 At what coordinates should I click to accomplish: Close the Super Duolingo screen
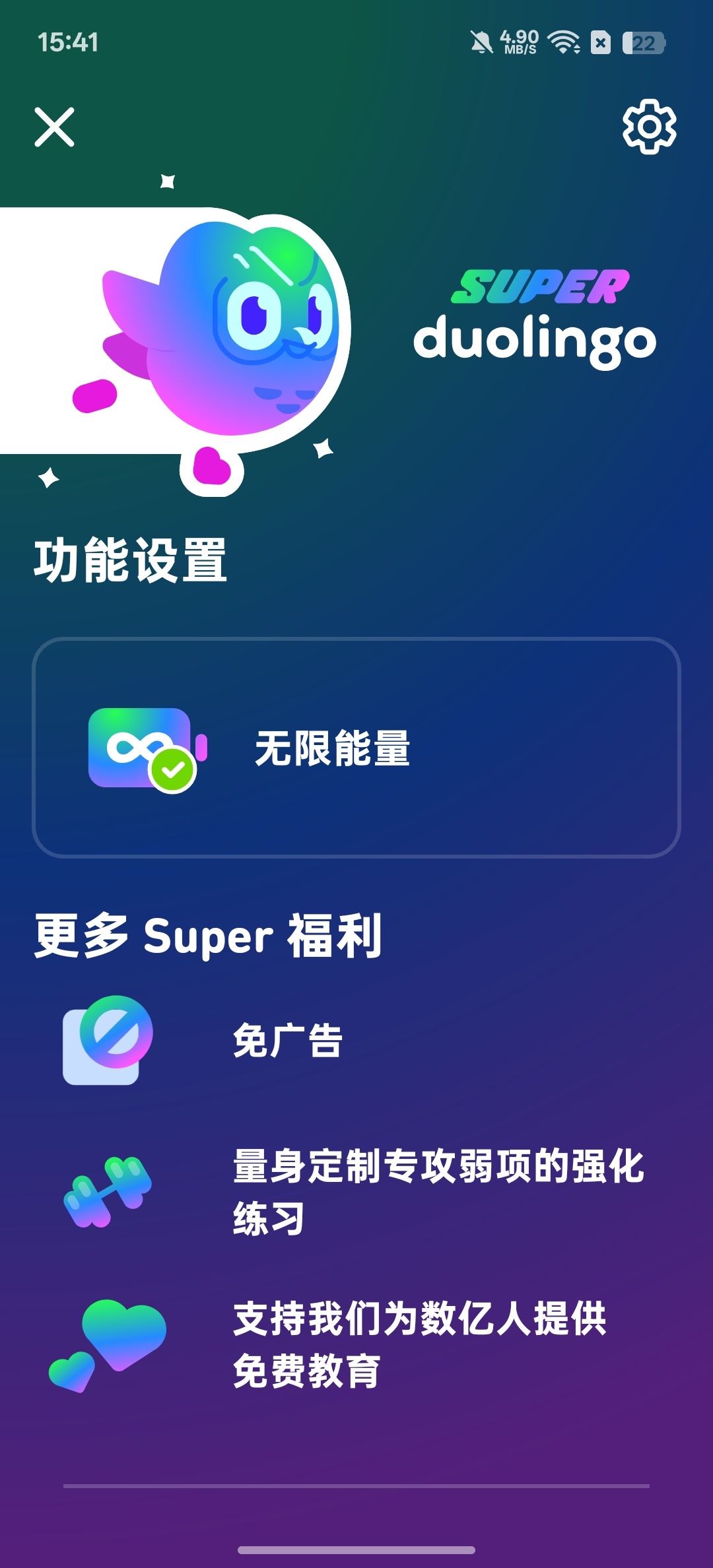pos(54,127)
